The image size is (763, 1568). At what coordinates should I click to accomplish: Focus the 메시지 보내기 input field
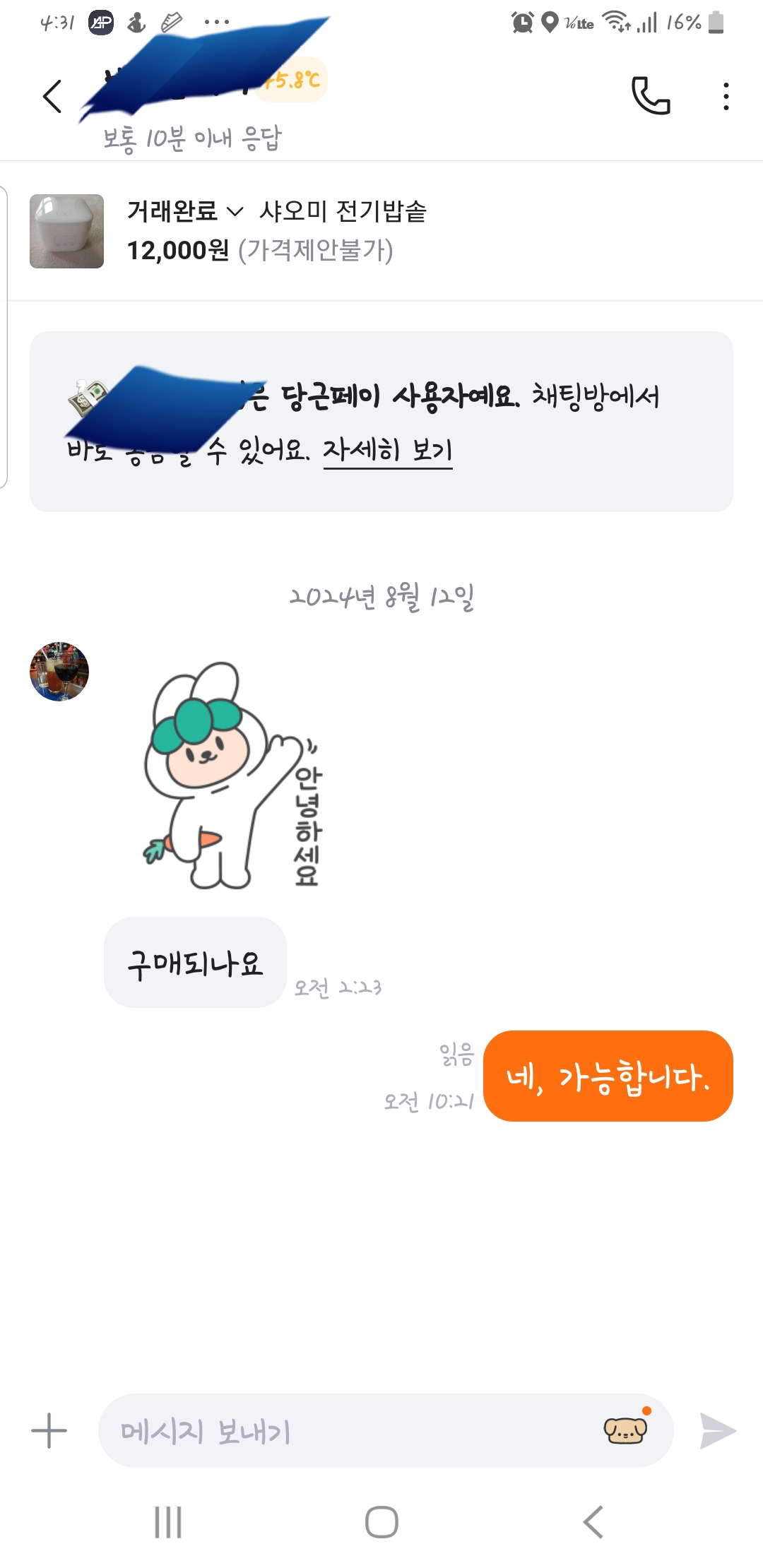[346, 1432]
